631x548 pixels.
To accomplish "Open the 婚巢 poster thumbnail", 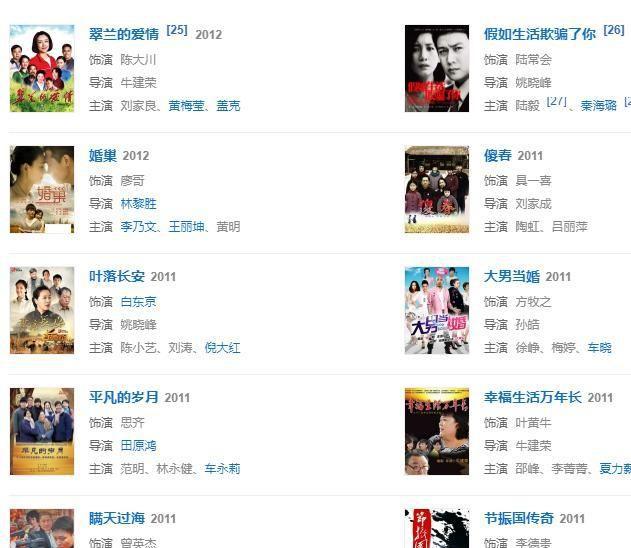I will pos(42,189).
